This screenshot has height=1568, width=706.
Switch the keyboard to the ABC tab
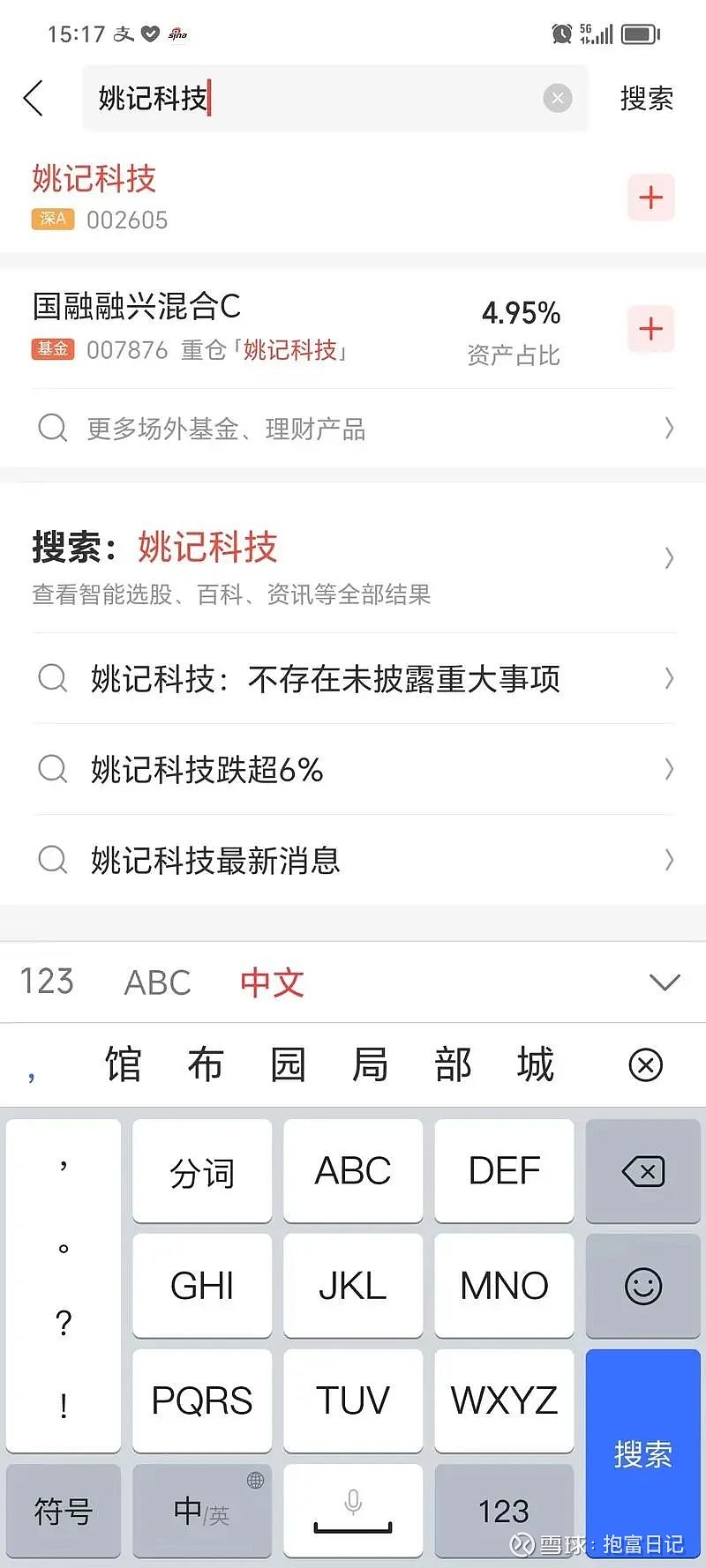click(158, 982)
